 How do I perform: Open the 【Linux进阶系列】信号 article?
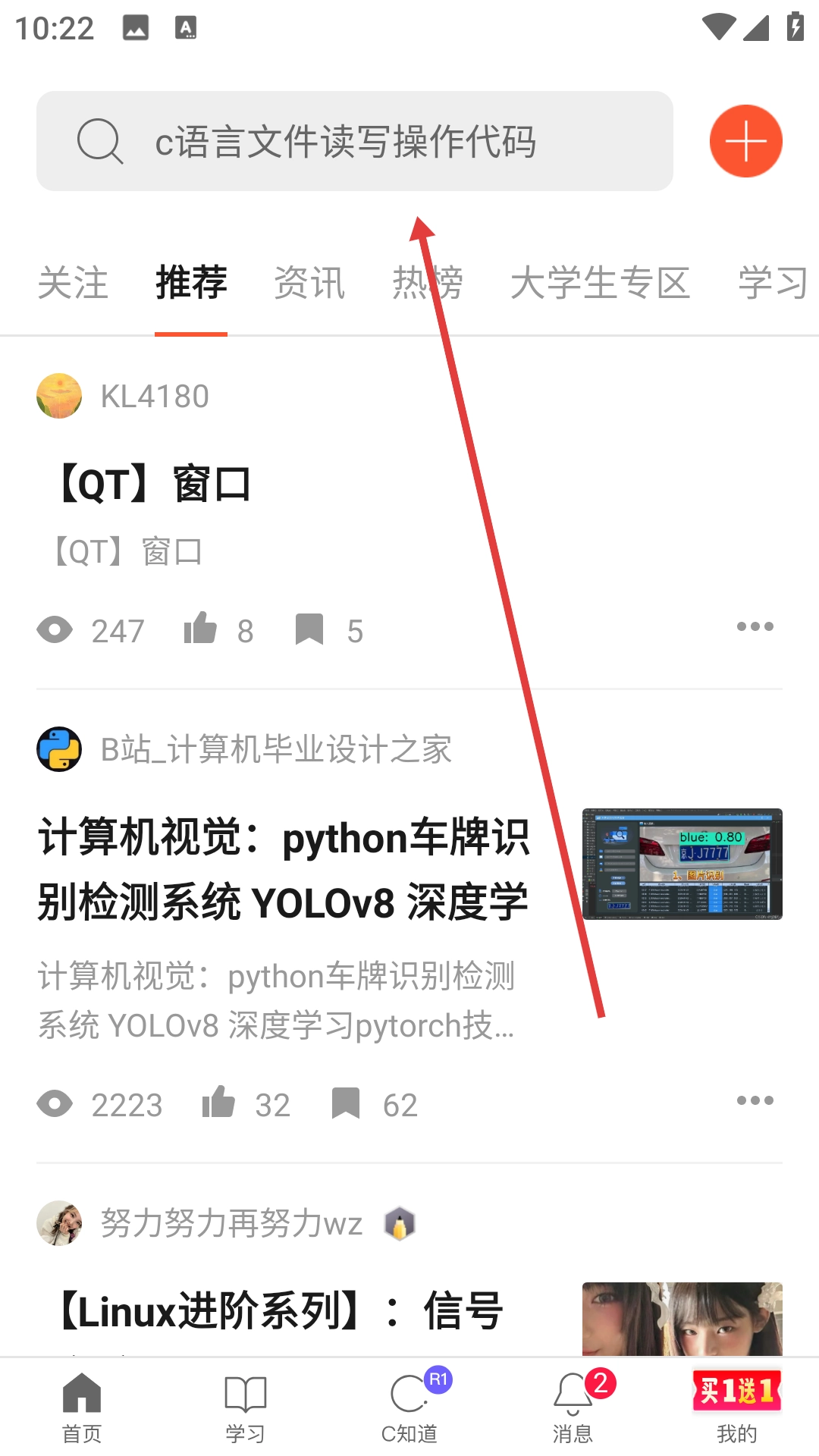(281, 1311)
